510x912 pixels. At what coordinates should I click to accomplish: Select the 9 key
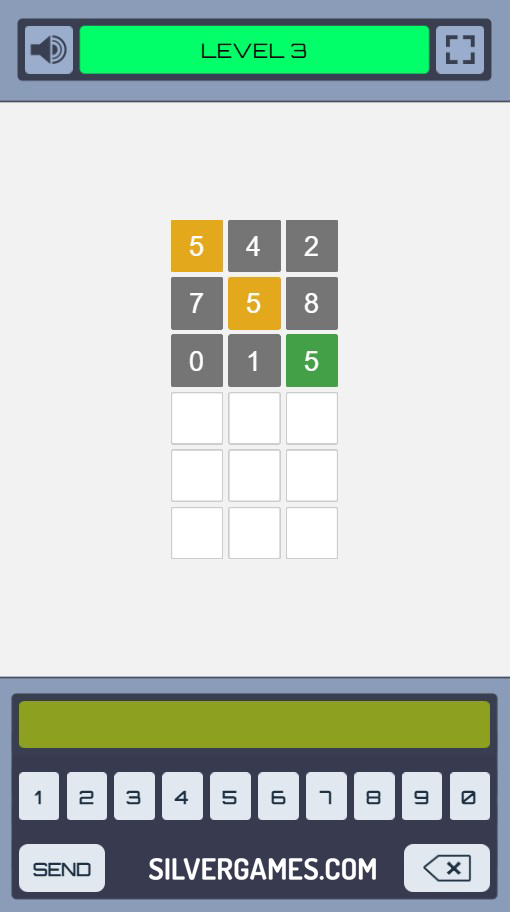coord(422,796)
